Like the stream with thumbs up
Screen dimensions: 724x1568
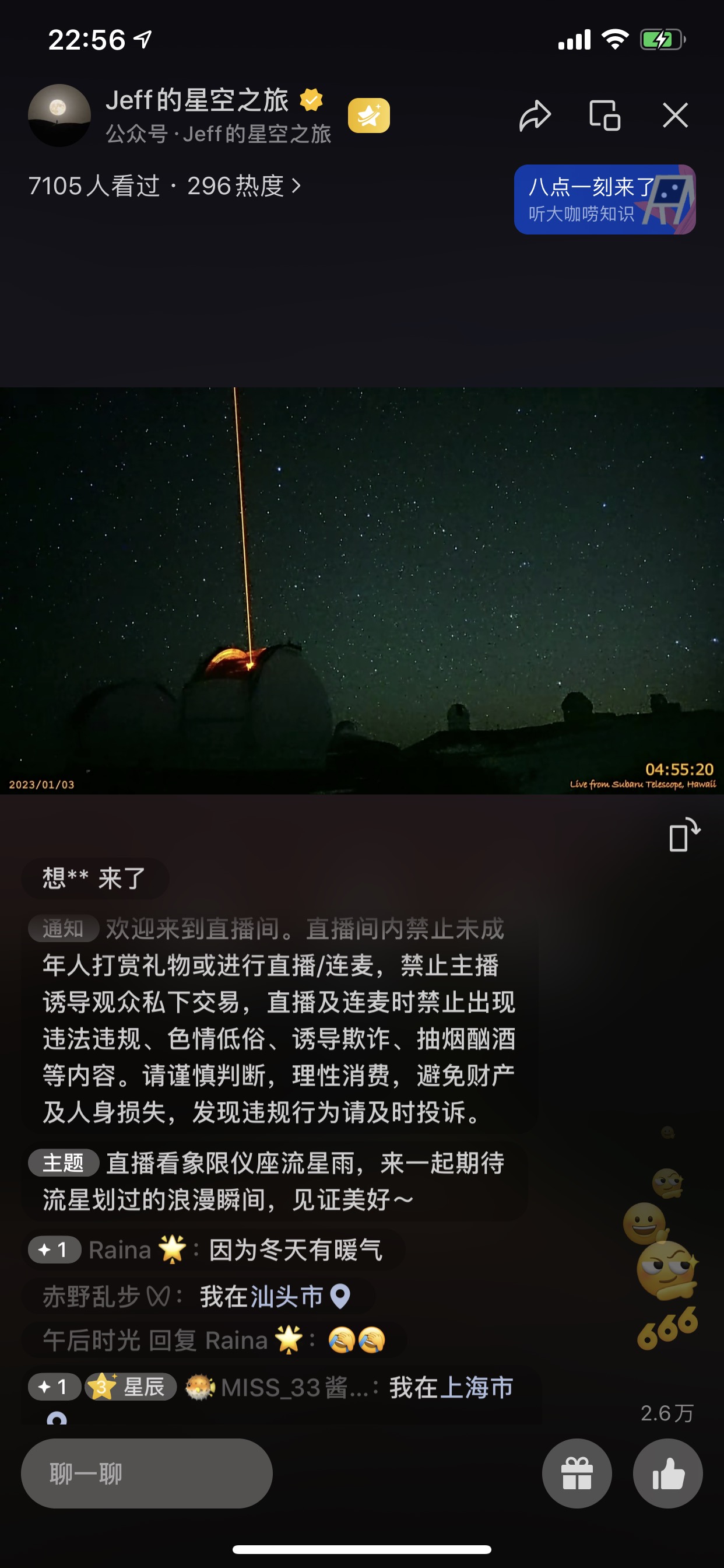[667, 1473]
